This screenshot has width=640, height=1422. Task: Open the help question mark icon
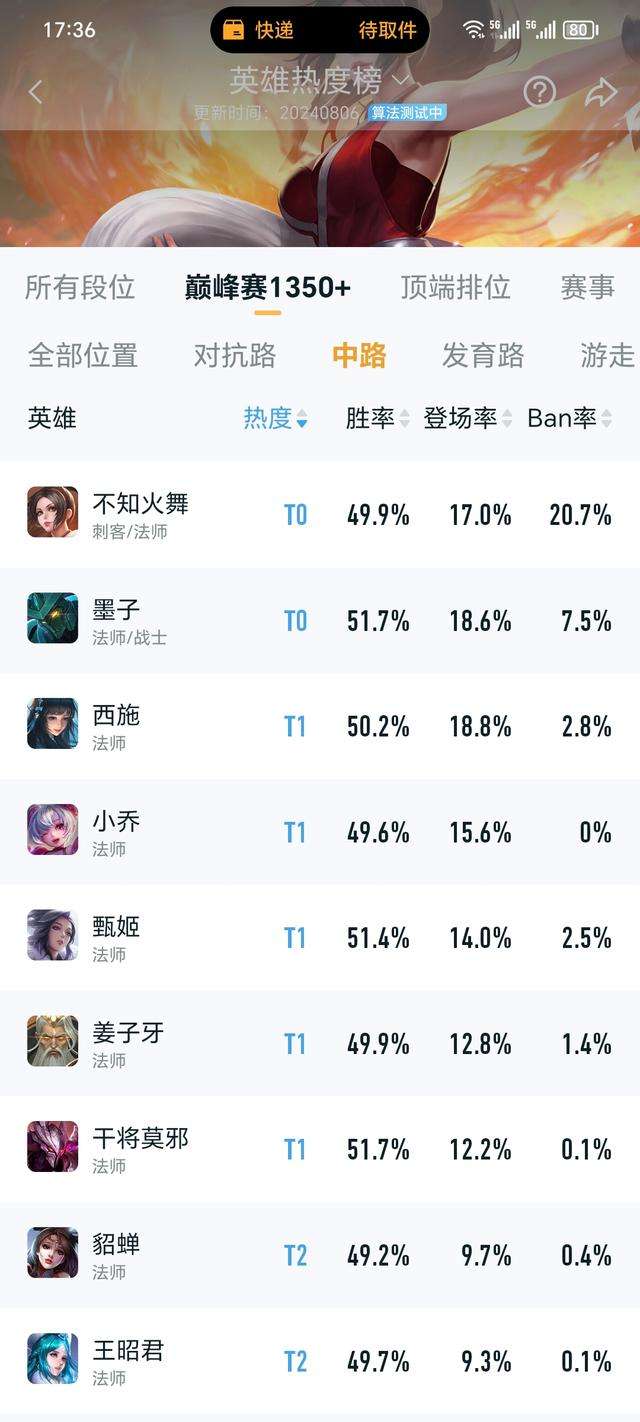539,92
